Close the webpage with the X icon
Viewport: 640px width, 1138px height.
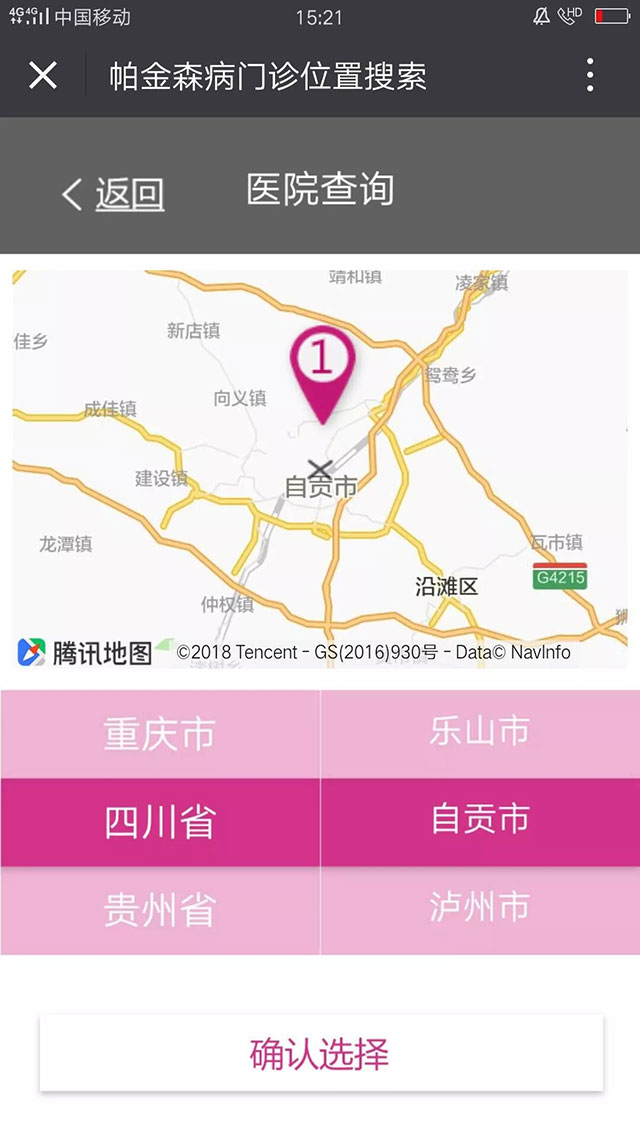43,75
